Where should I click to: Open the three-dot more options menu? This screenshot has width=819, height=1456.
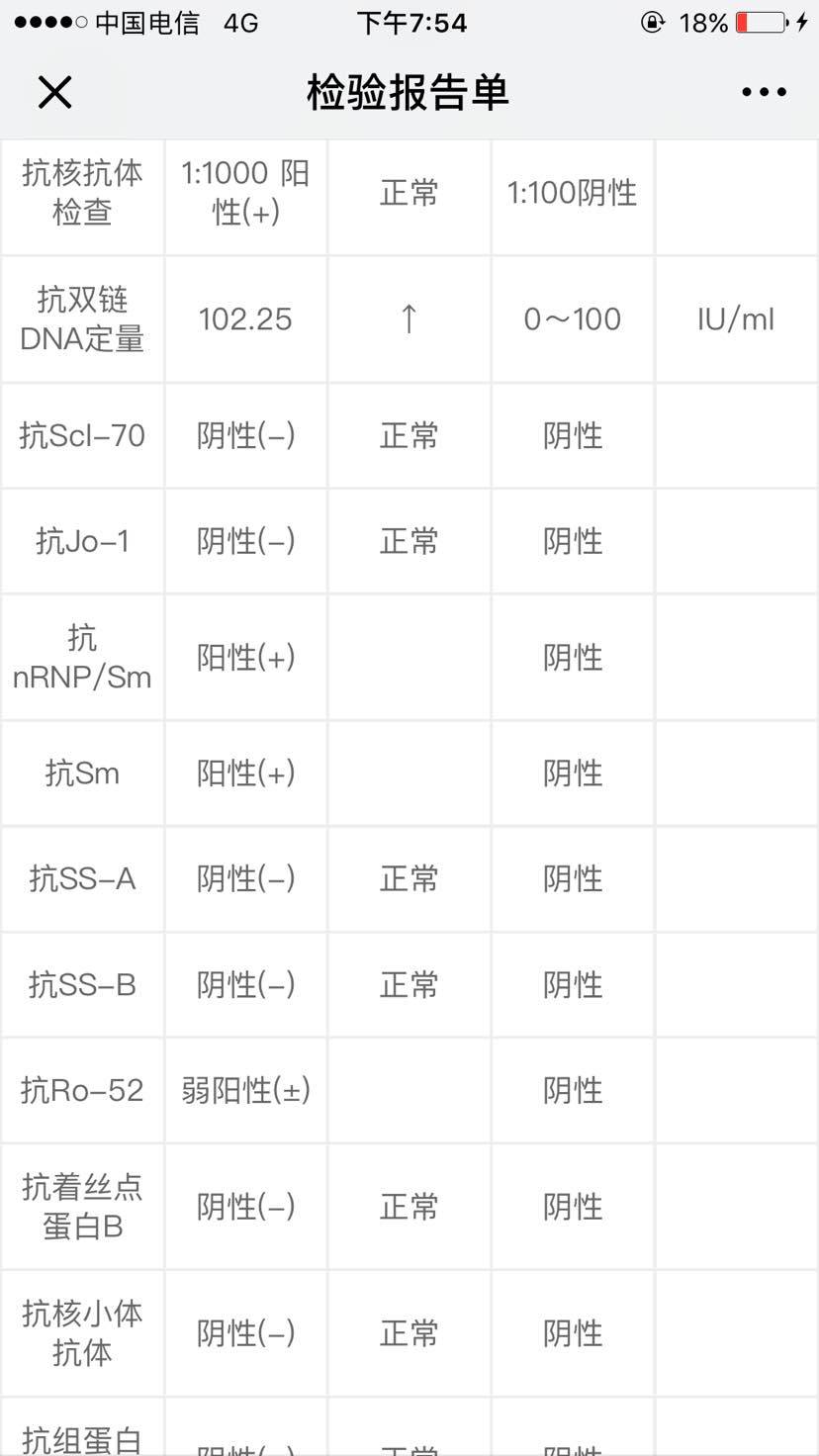[764, 93]
